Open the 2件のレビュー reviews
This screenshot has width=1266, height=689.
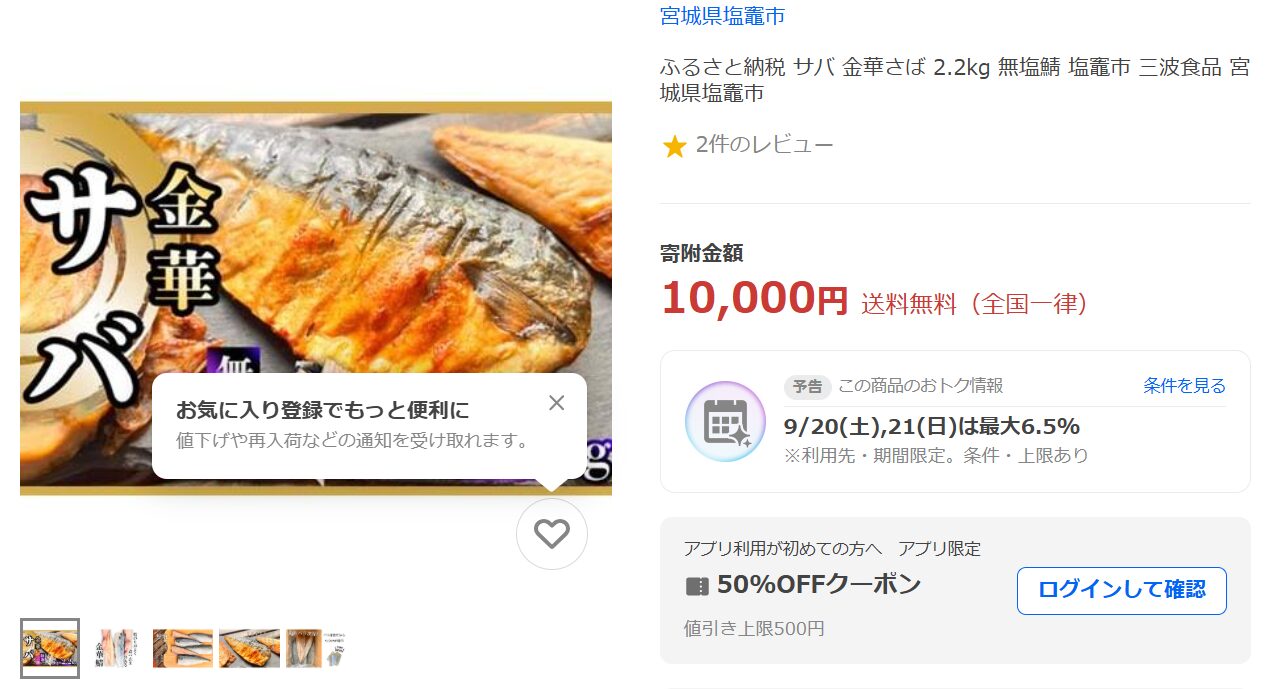tap(764, 145)
